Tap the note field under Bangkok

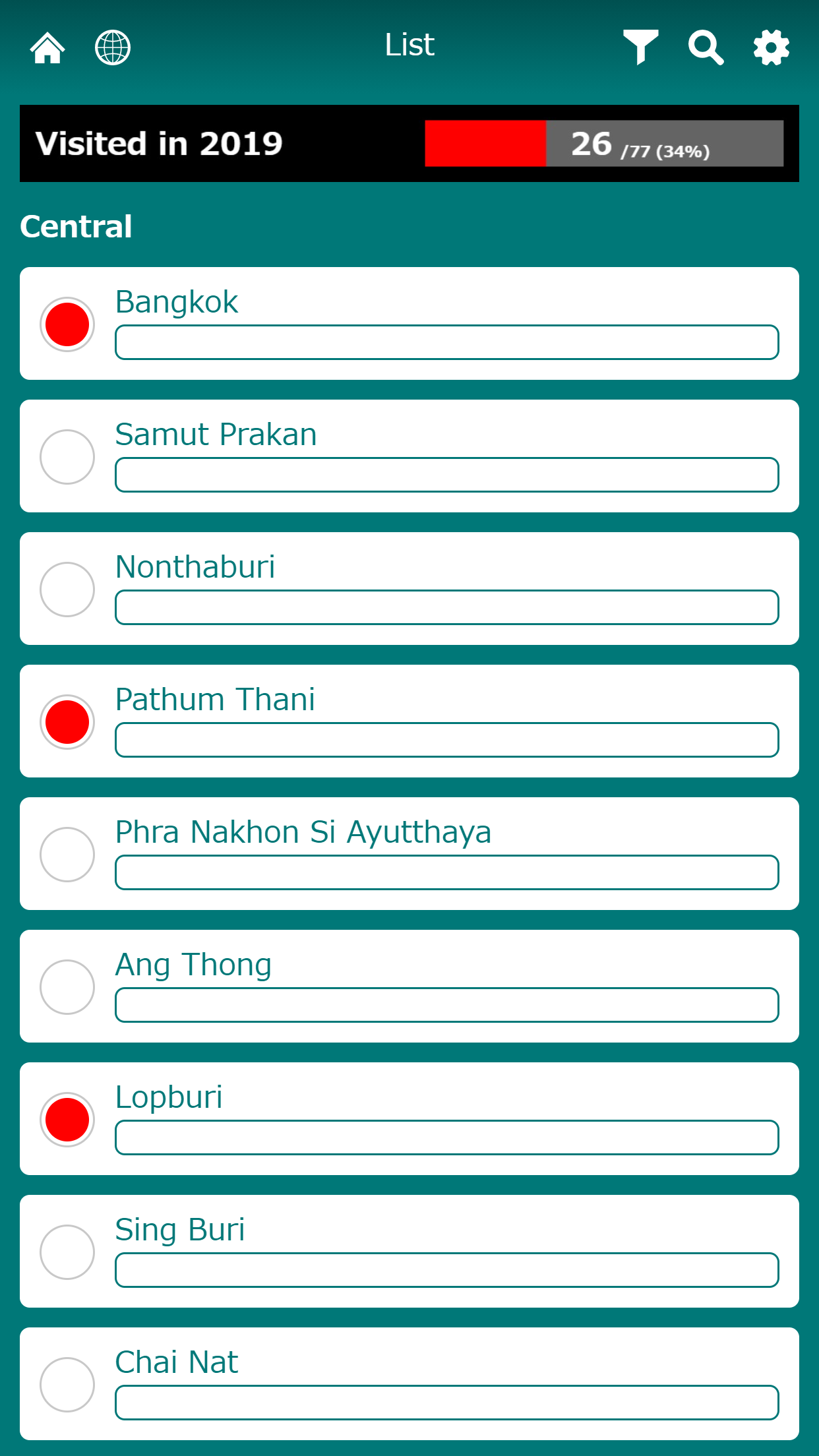click(x=447, y=342)
